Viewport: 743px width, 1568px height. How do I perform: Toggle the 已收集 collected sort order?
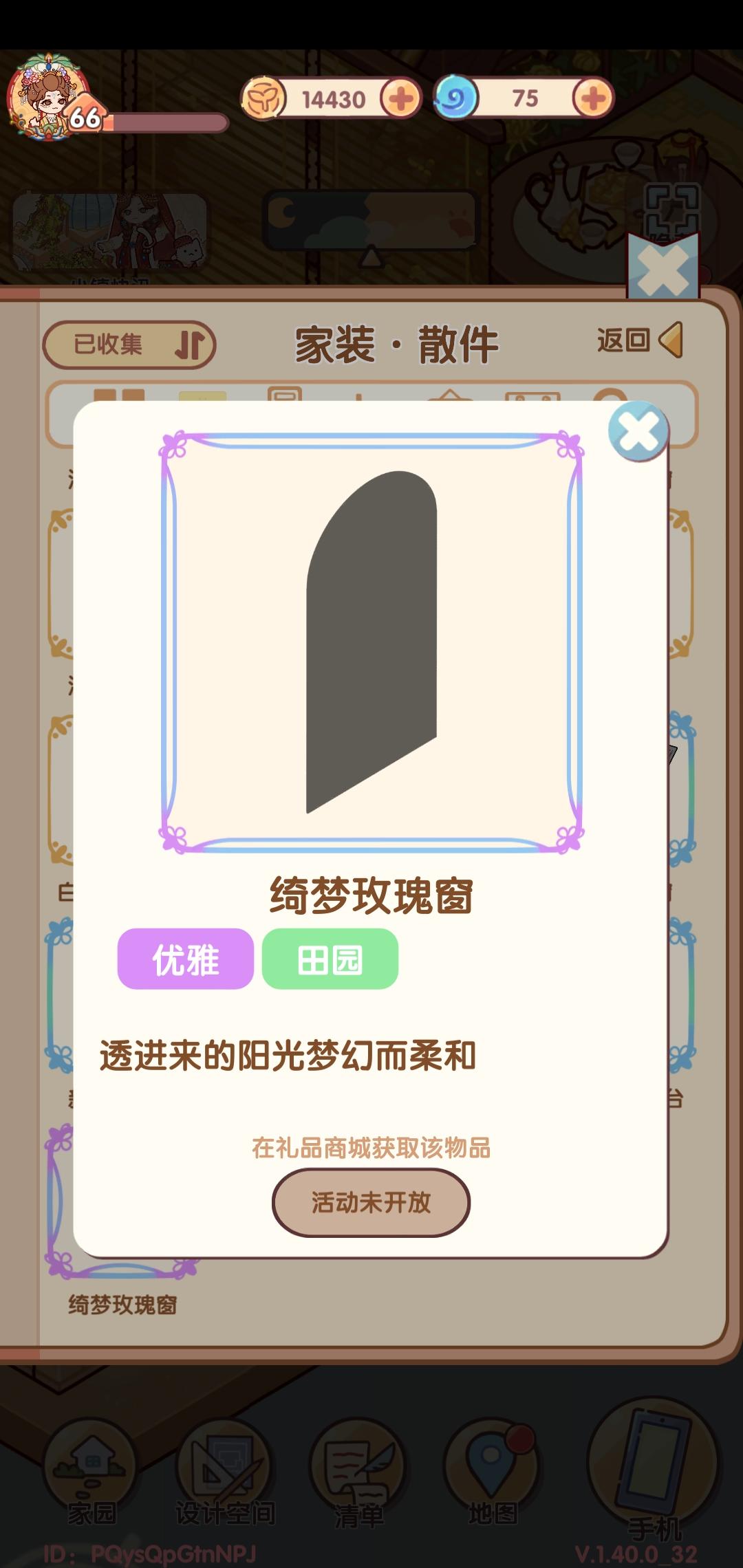pos(129,343)
